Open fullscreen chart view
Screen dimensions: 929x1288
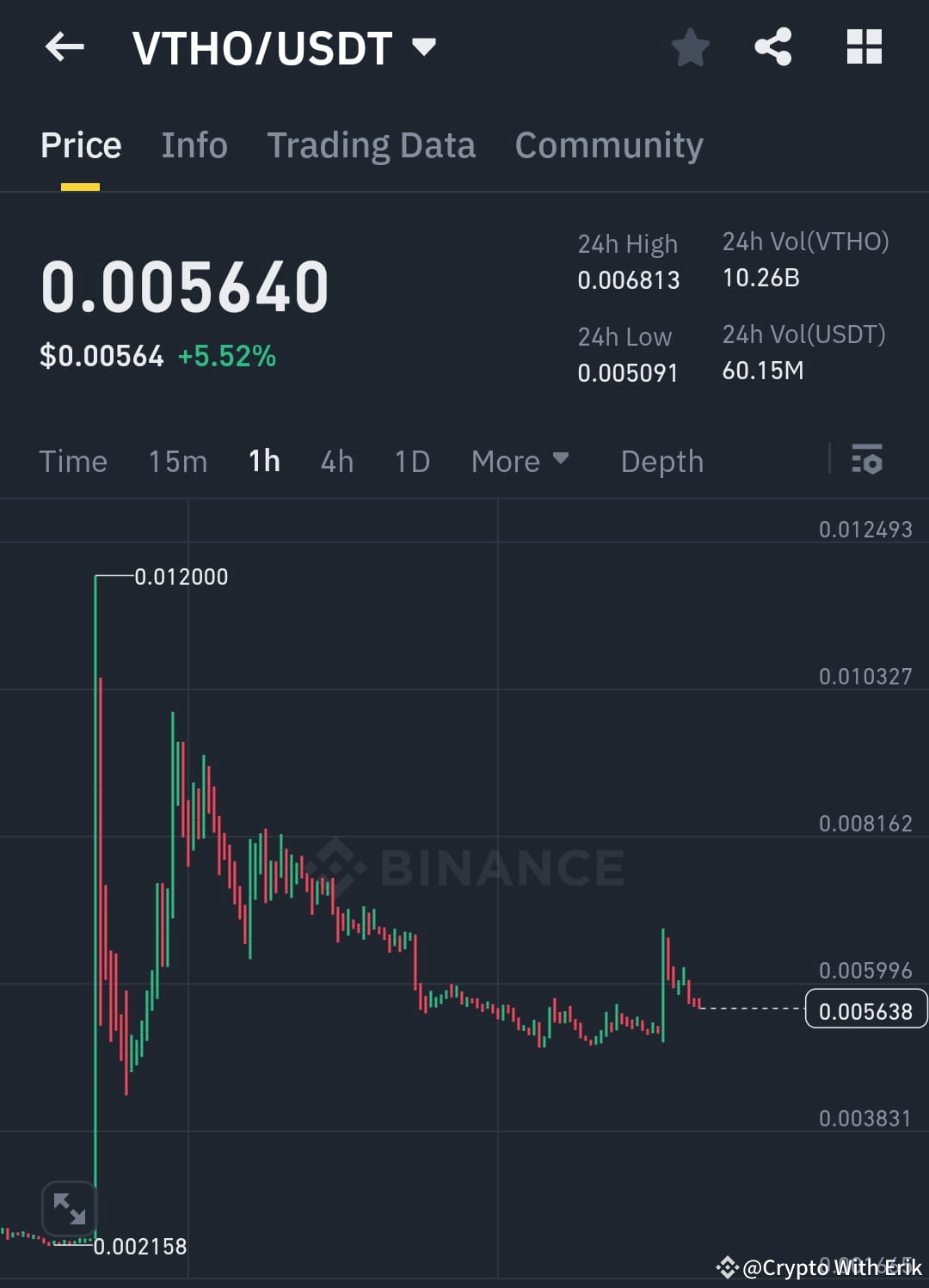[x=71, y=1208]
